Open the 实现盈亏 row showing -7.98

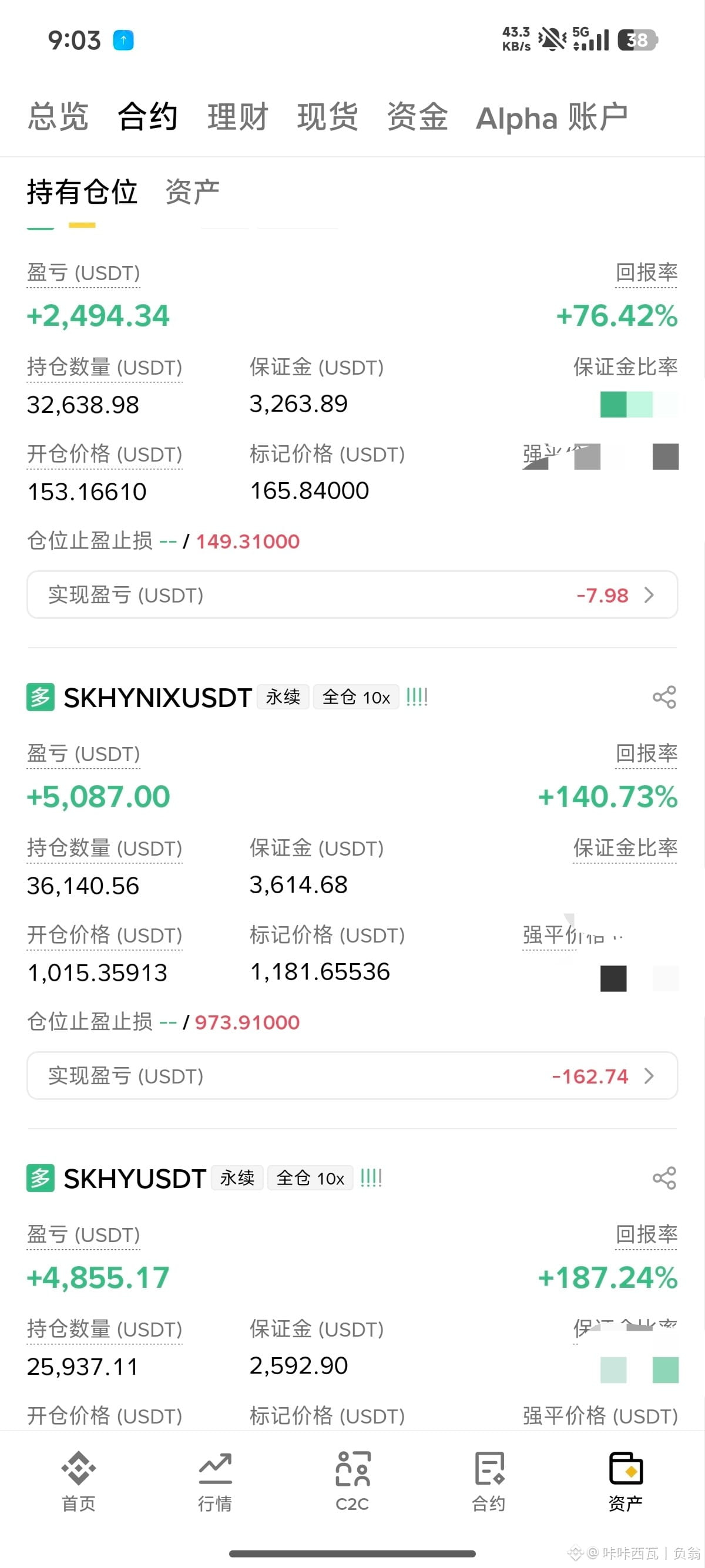[352, 595]
